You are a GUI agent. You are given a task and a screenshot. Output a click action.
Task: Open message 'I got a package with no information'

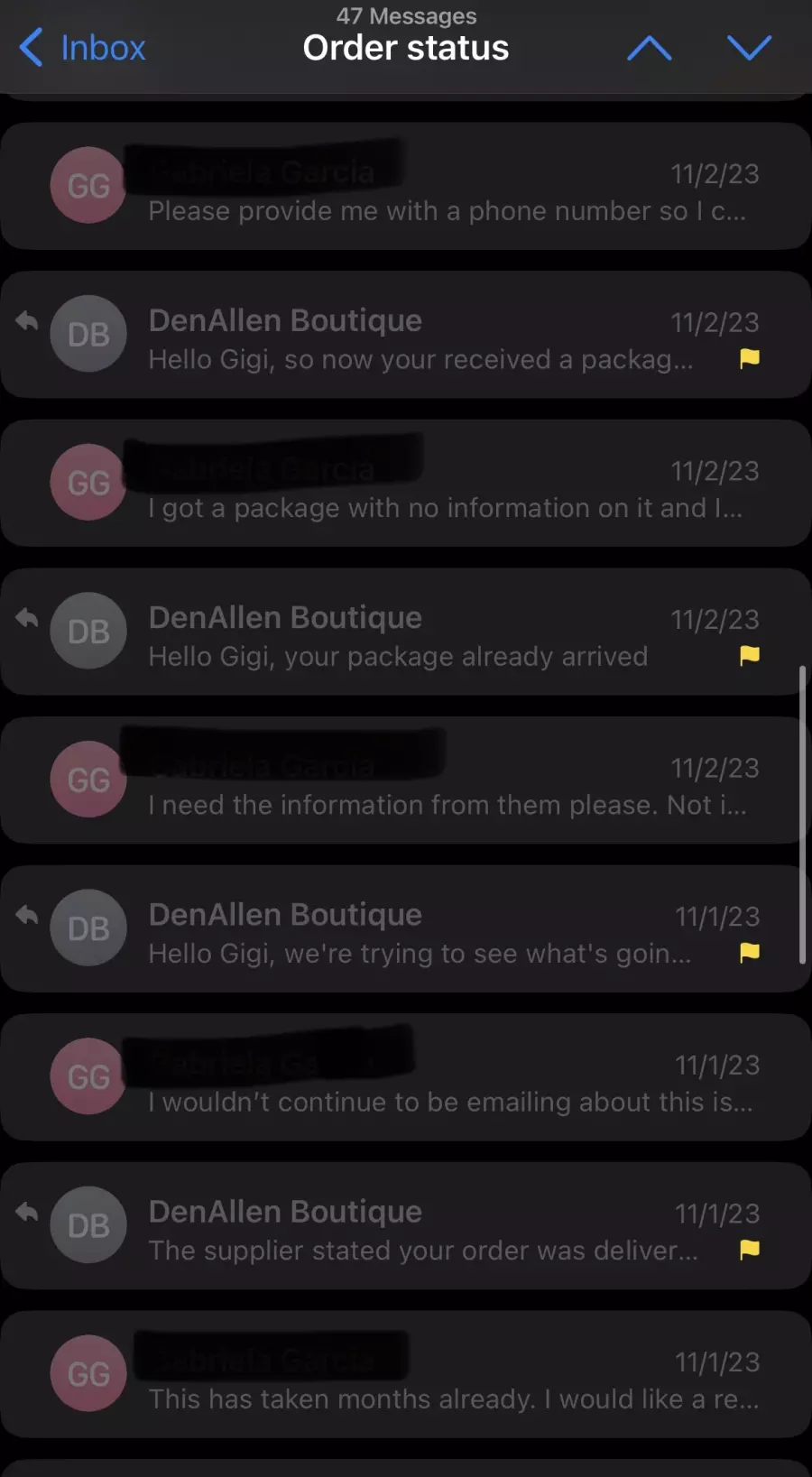[x=406, y=484]
